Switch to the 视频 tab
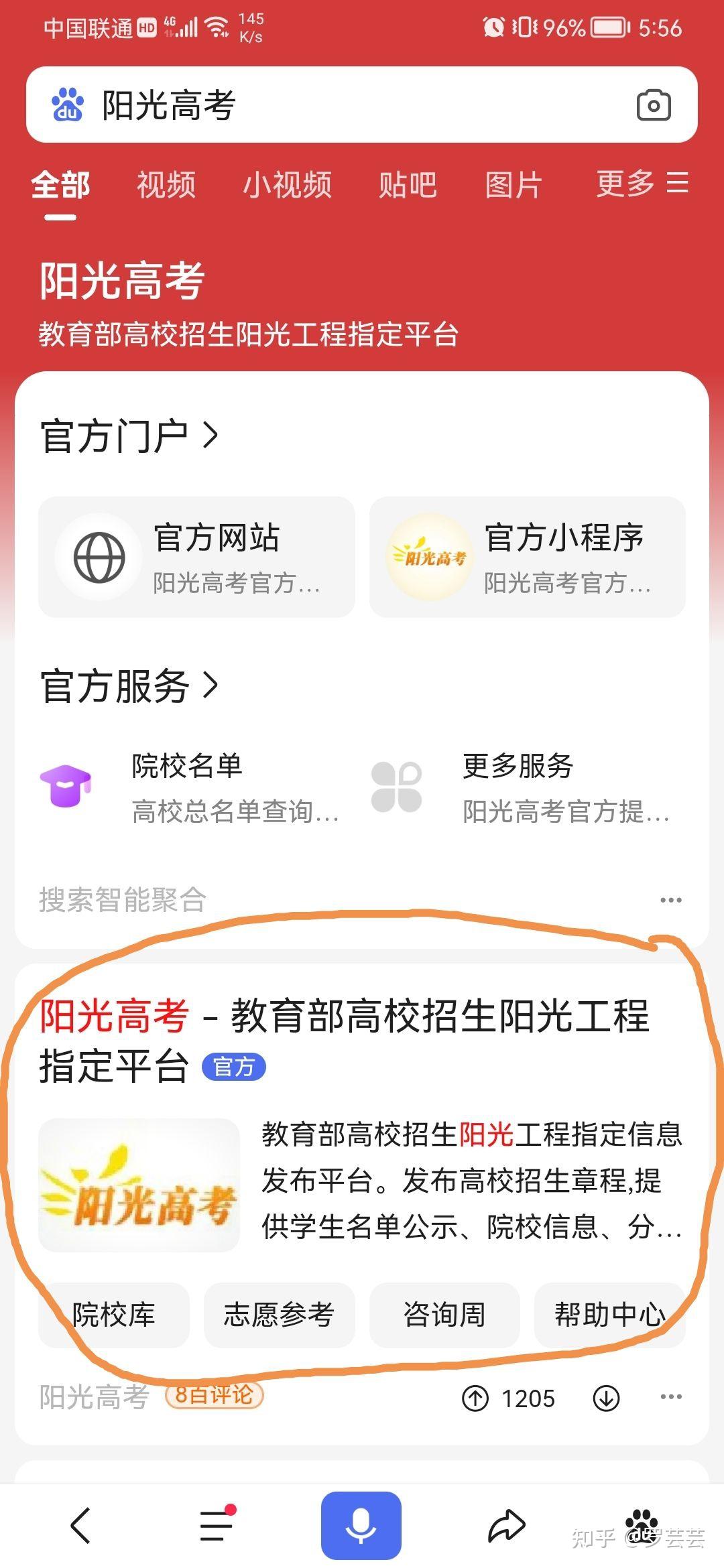The image size is (724, 1568). pyautogui.click(x=165, y=186)
